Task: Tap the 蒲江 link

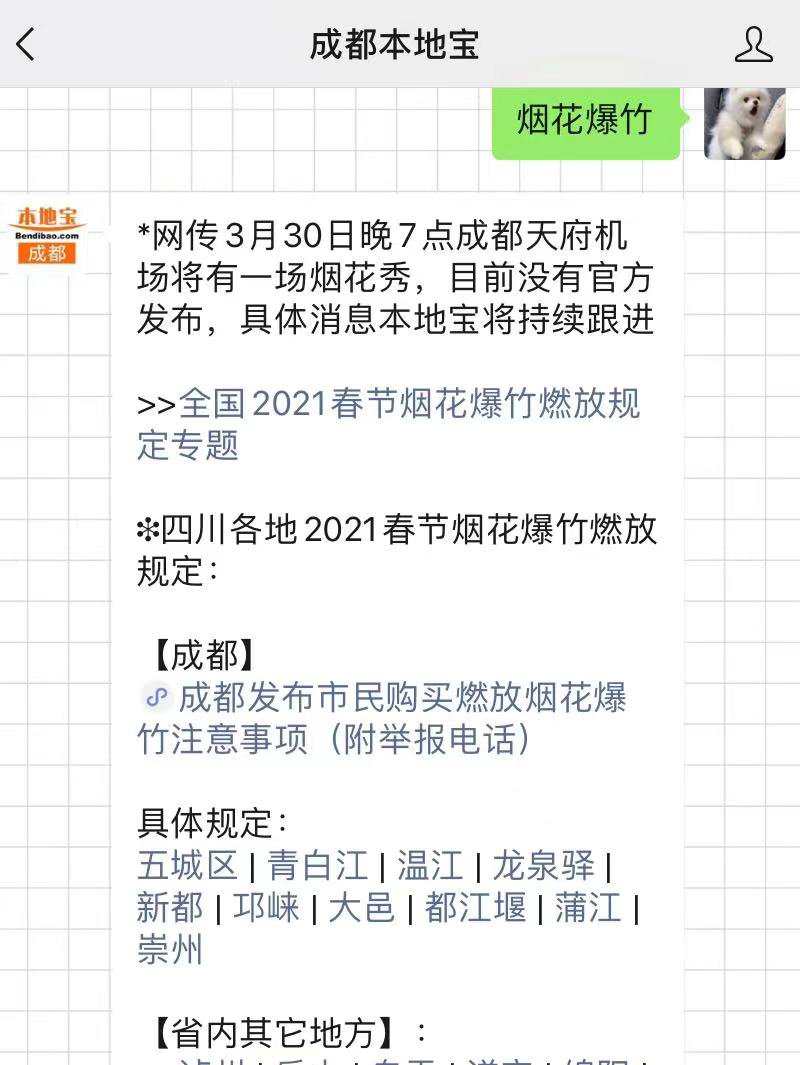Action: (588, 907)
